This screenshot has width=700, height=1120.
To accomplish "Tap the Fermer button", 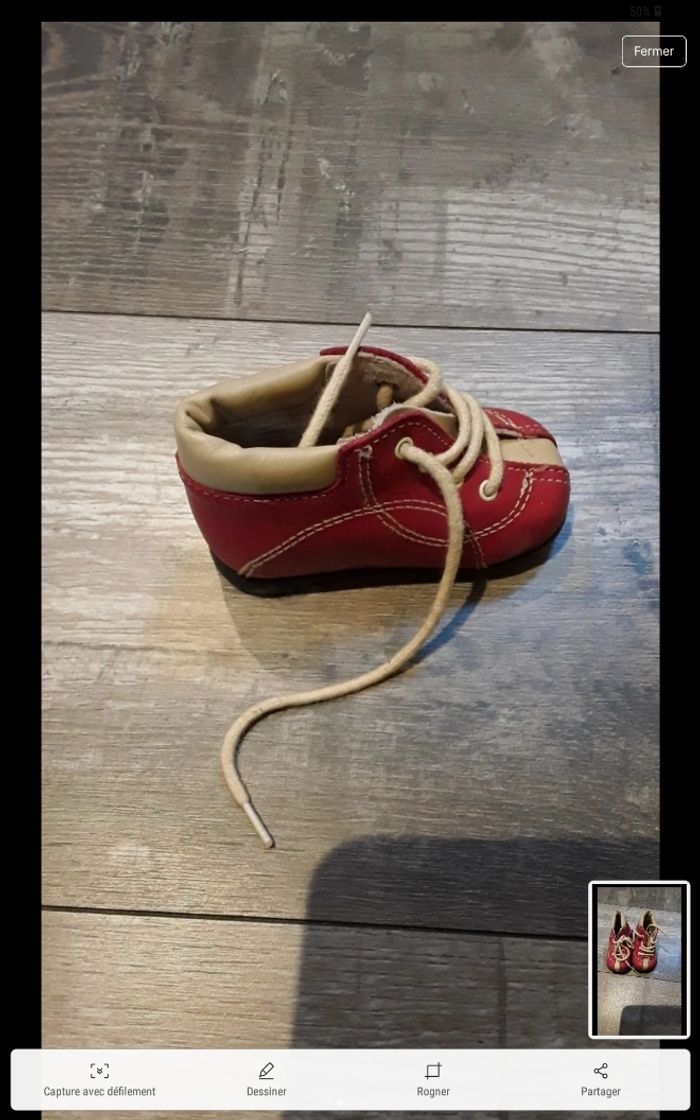I will (653, 51).
